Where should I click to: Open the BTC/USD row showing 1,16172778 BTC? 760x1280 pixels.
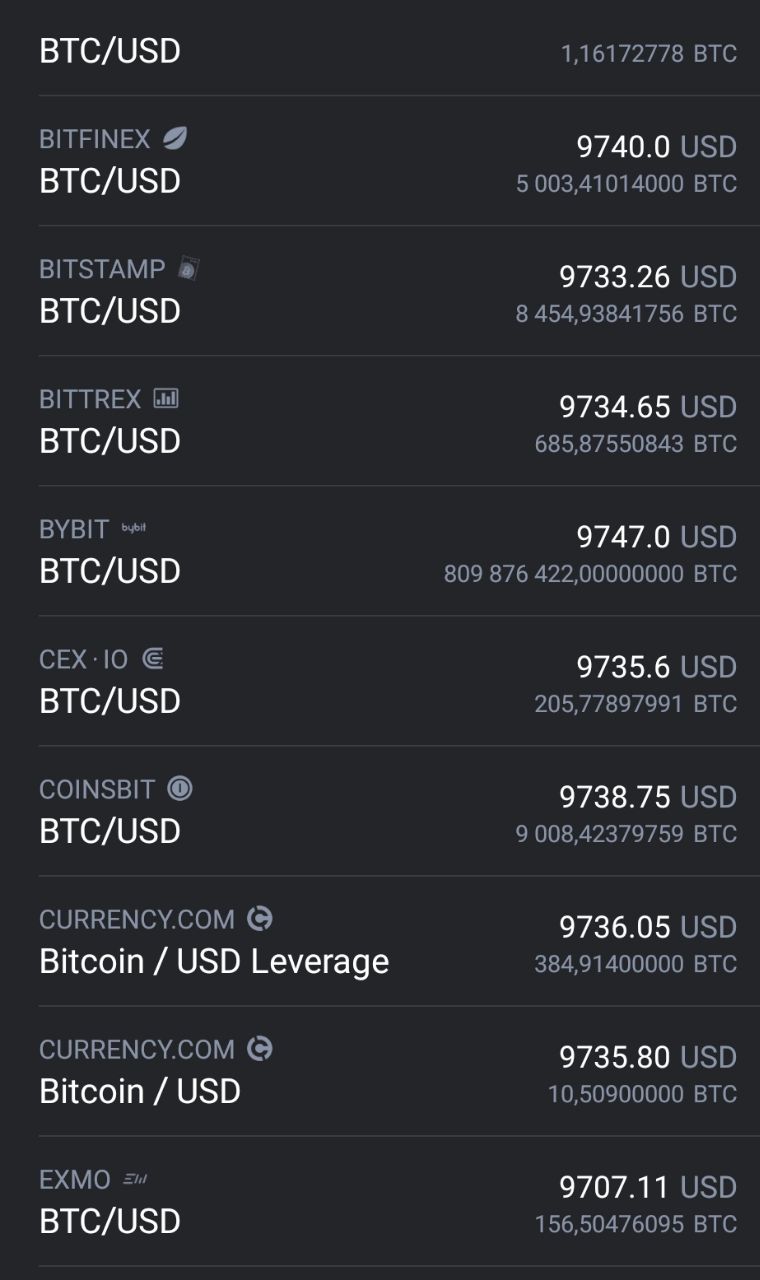(x=380, y=48)
